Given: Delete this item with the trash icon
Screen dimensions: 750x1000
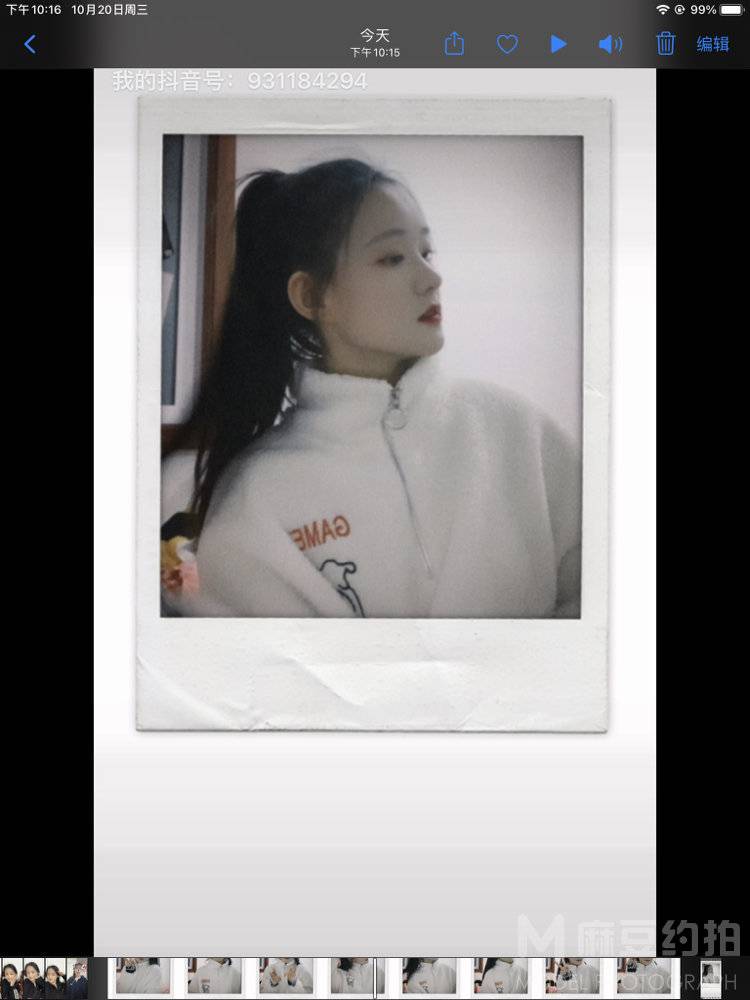Looking at the screenshot, I should click(x=665, y=44).
